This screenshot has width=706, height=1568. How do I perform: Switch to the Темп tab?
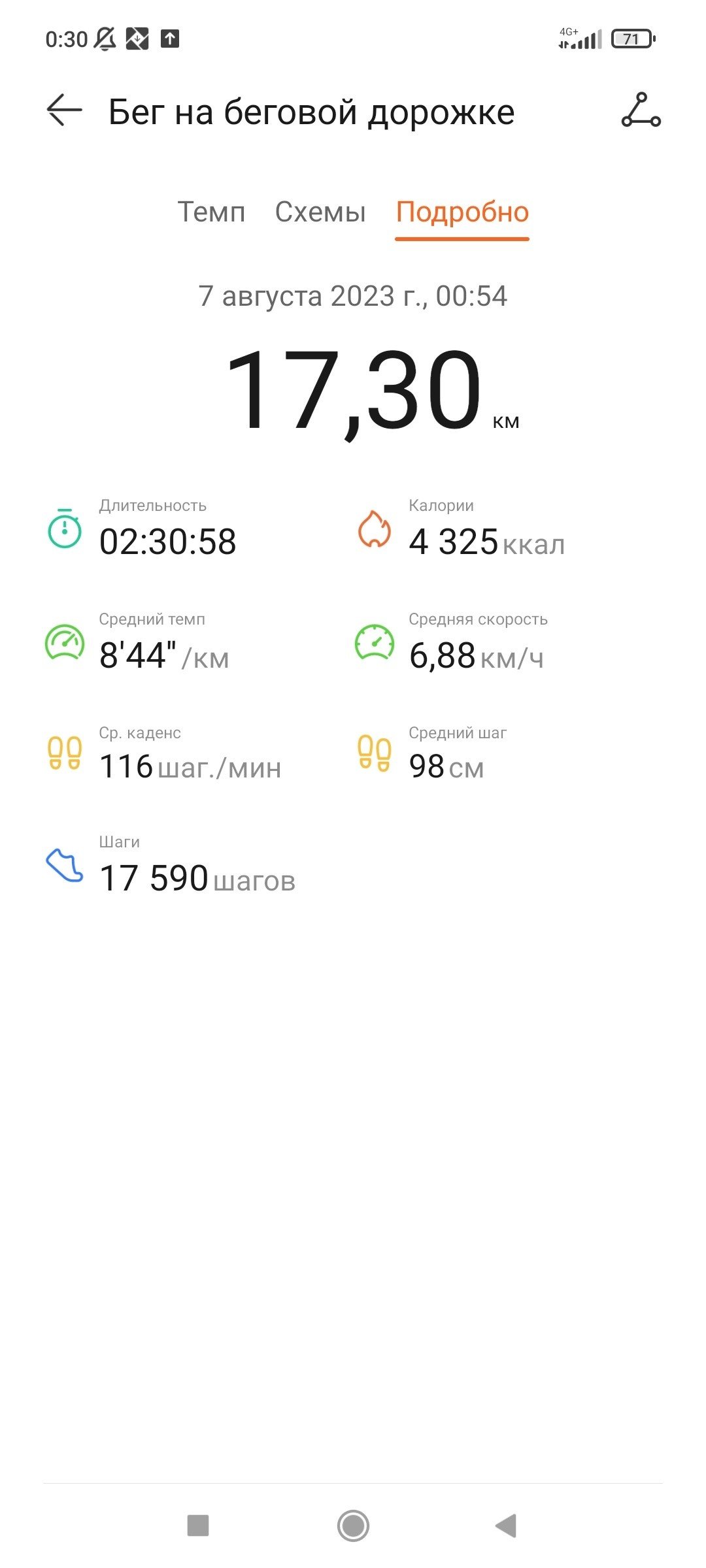(211, 212)
